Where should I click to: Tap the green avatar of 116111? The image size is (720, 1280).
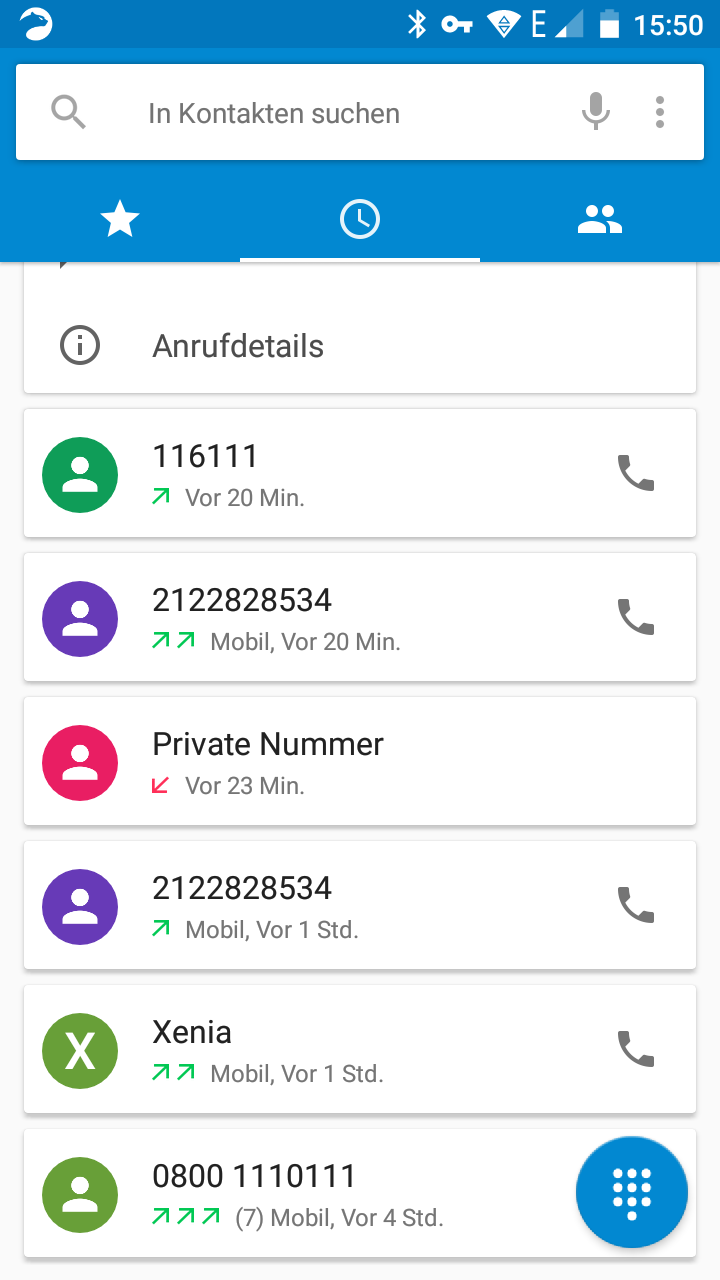tap(79, 474)
